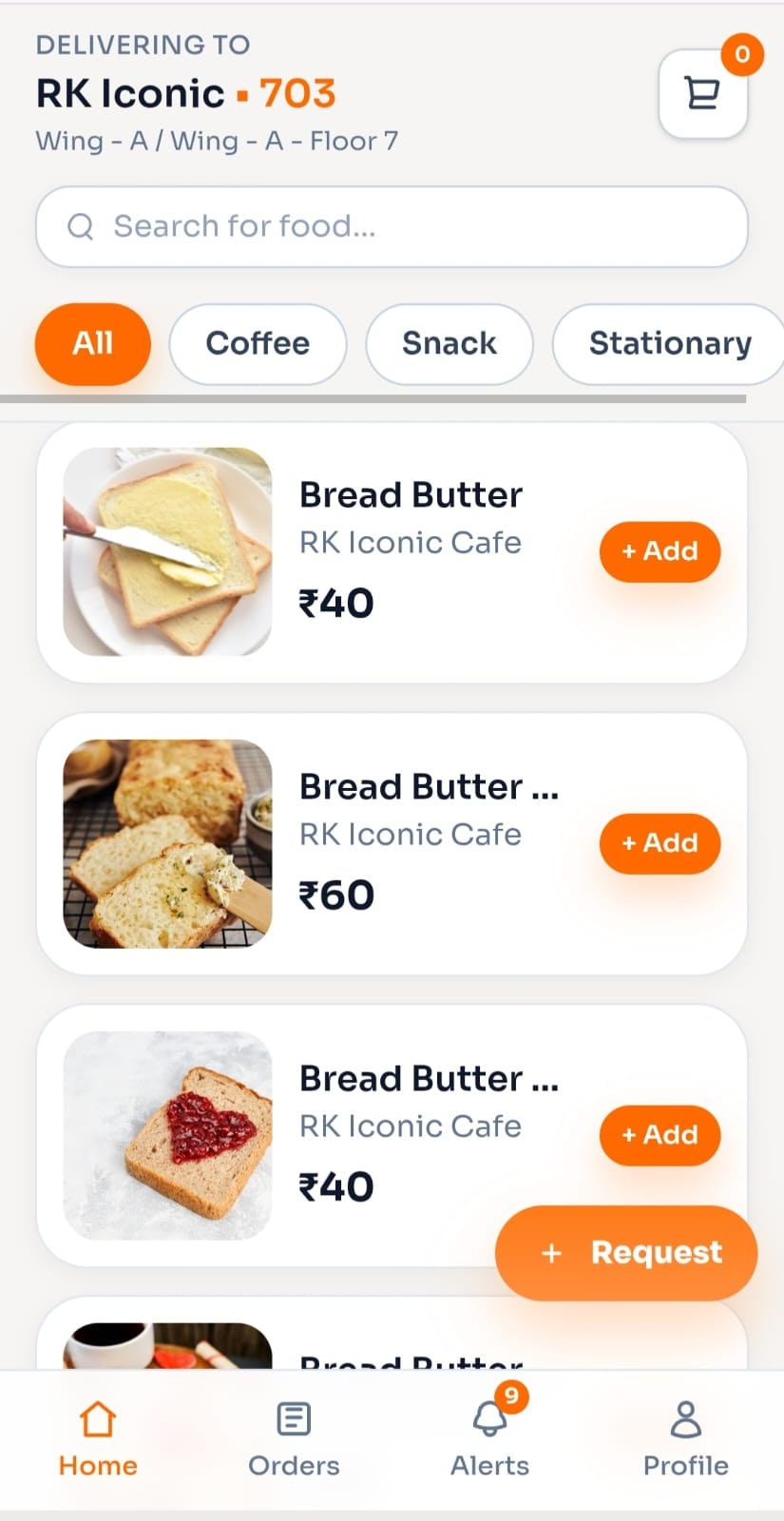Choose the Stationary chip
784x1521 pixels.
[x=669, y=343]
